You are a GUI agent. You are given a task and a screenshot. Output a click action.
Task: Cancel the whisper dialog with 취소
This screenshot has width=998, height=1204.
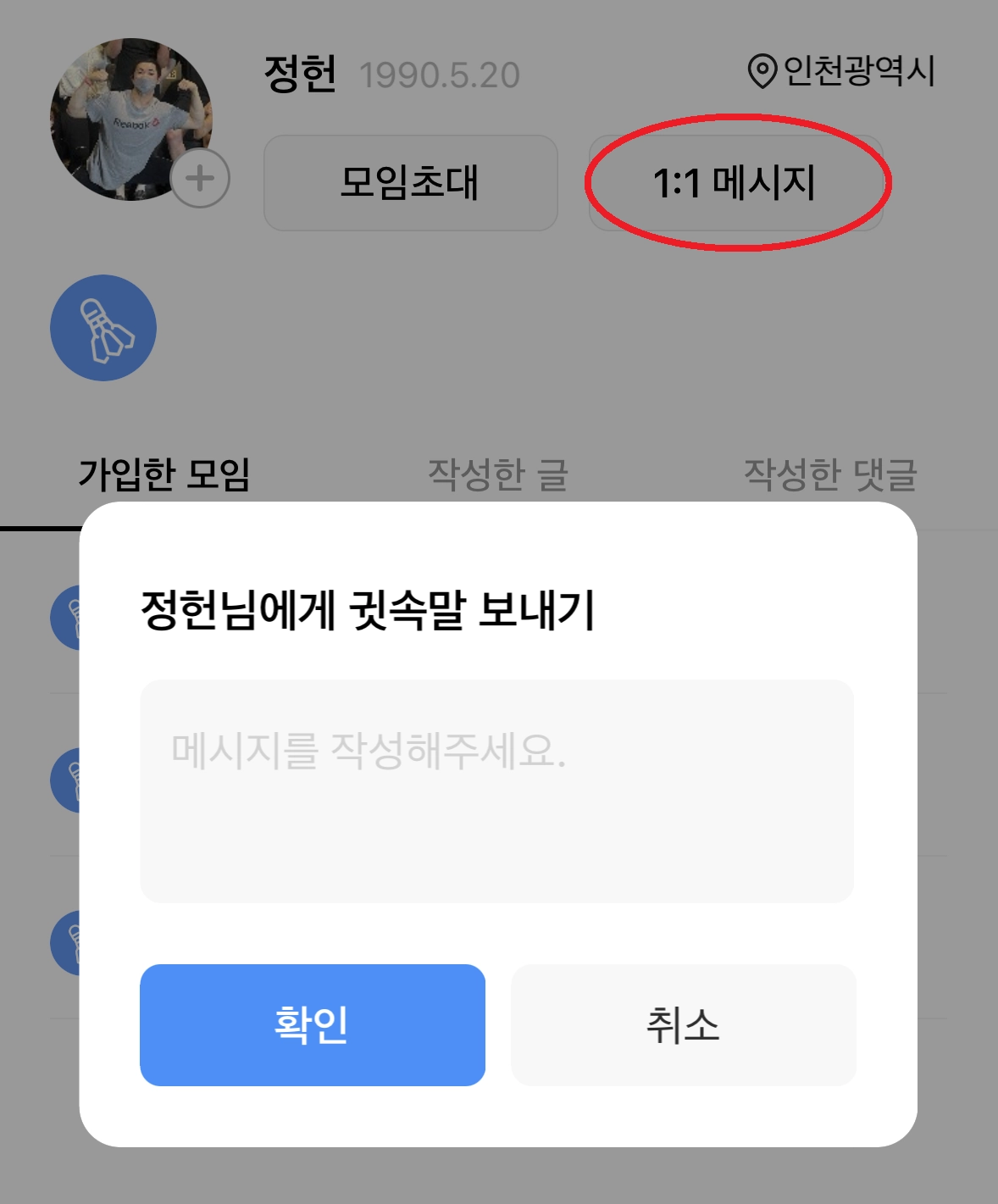(x=683, y=1024)
